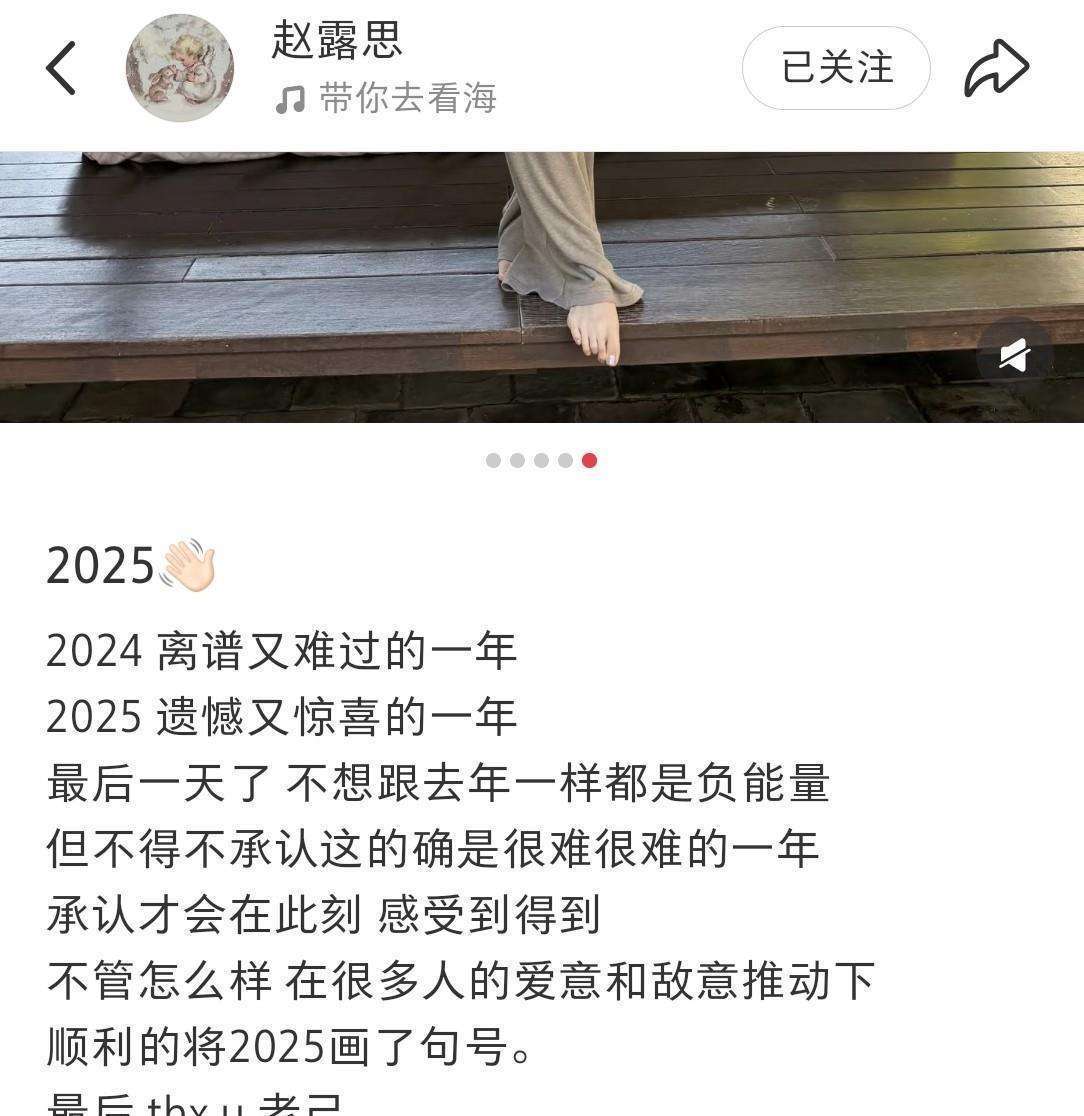
Task: Open 赵露思's profile avatar
Action: point(180,68)
